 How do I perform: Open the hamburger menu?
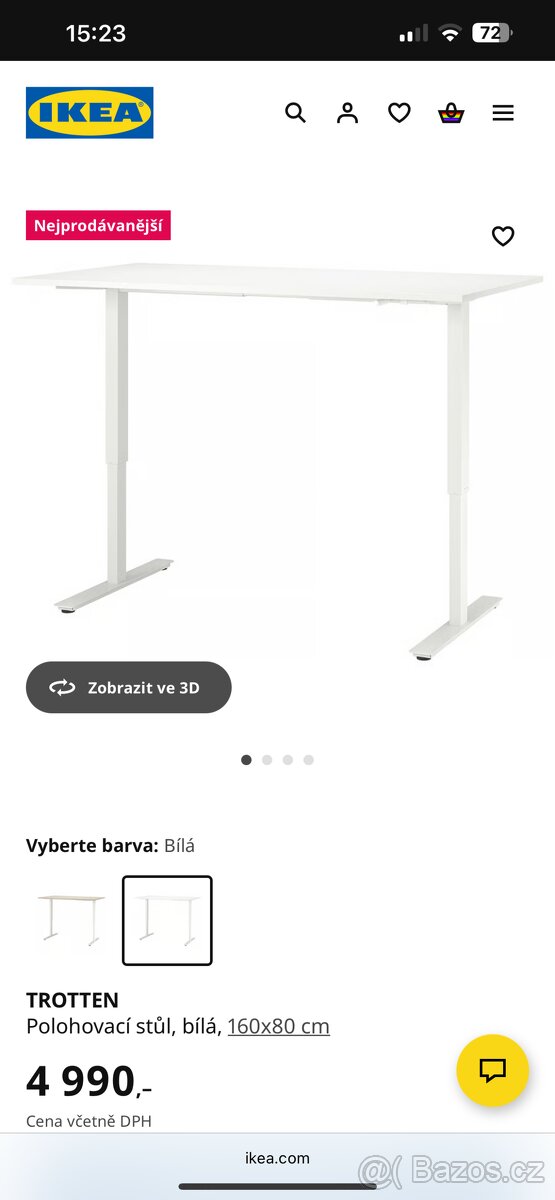(503, 113)
